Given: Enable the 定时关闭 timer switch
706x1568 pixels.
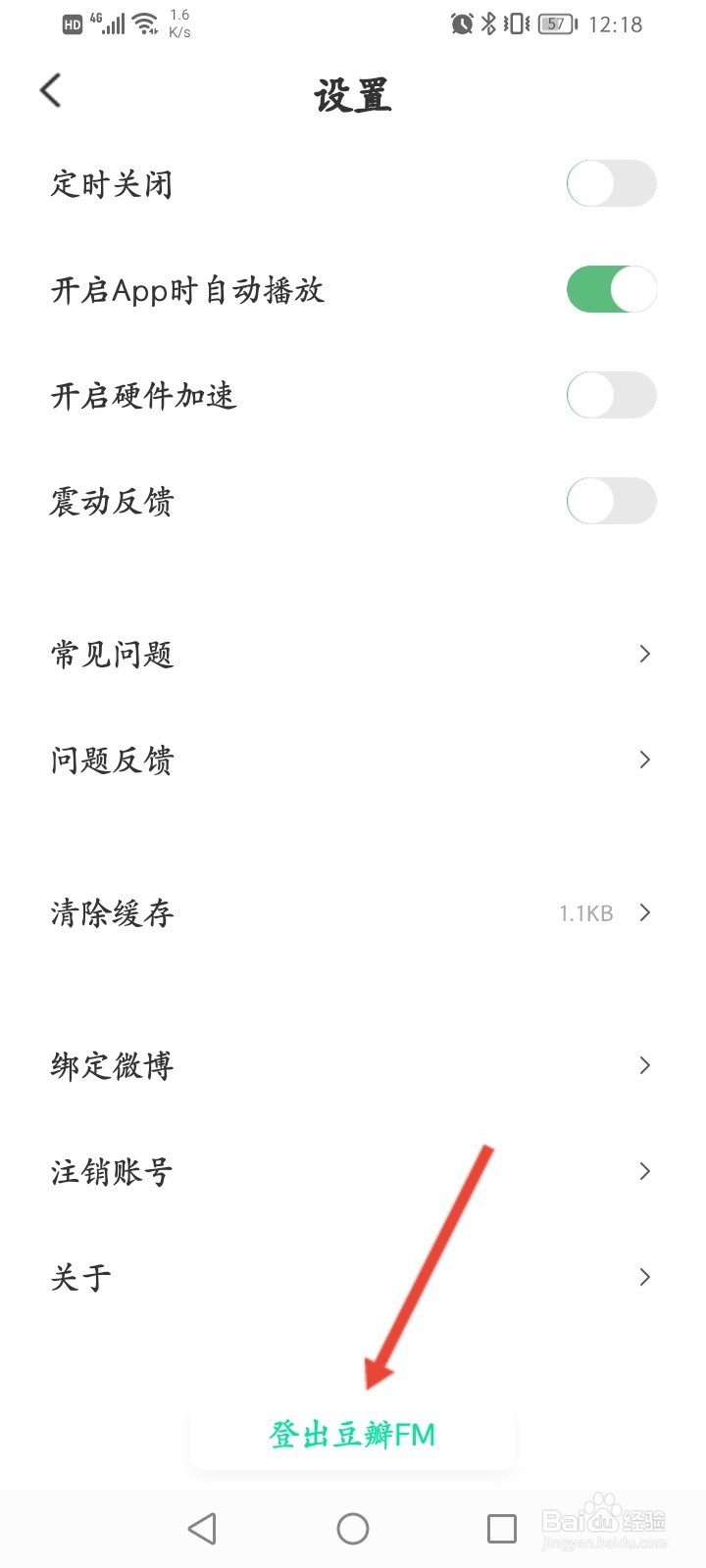Looking at the screenshot, I should pos(610,183).
